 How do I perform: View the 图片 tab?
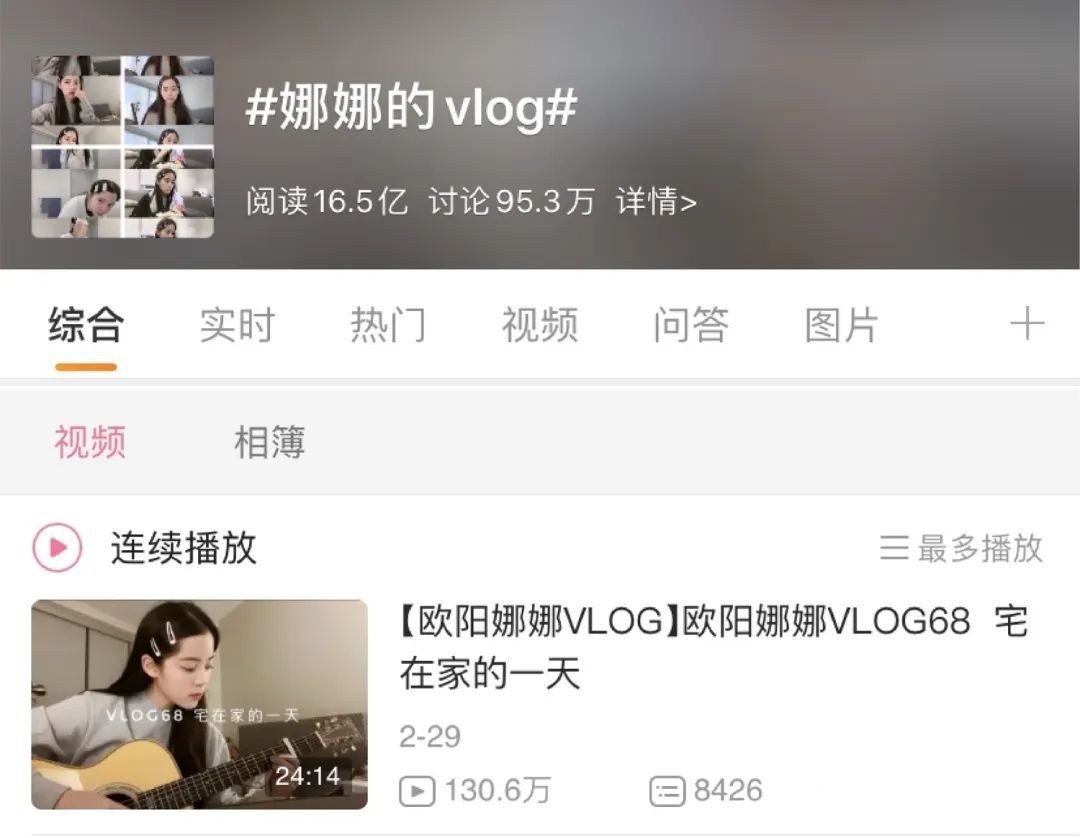[x=841, y=326]
